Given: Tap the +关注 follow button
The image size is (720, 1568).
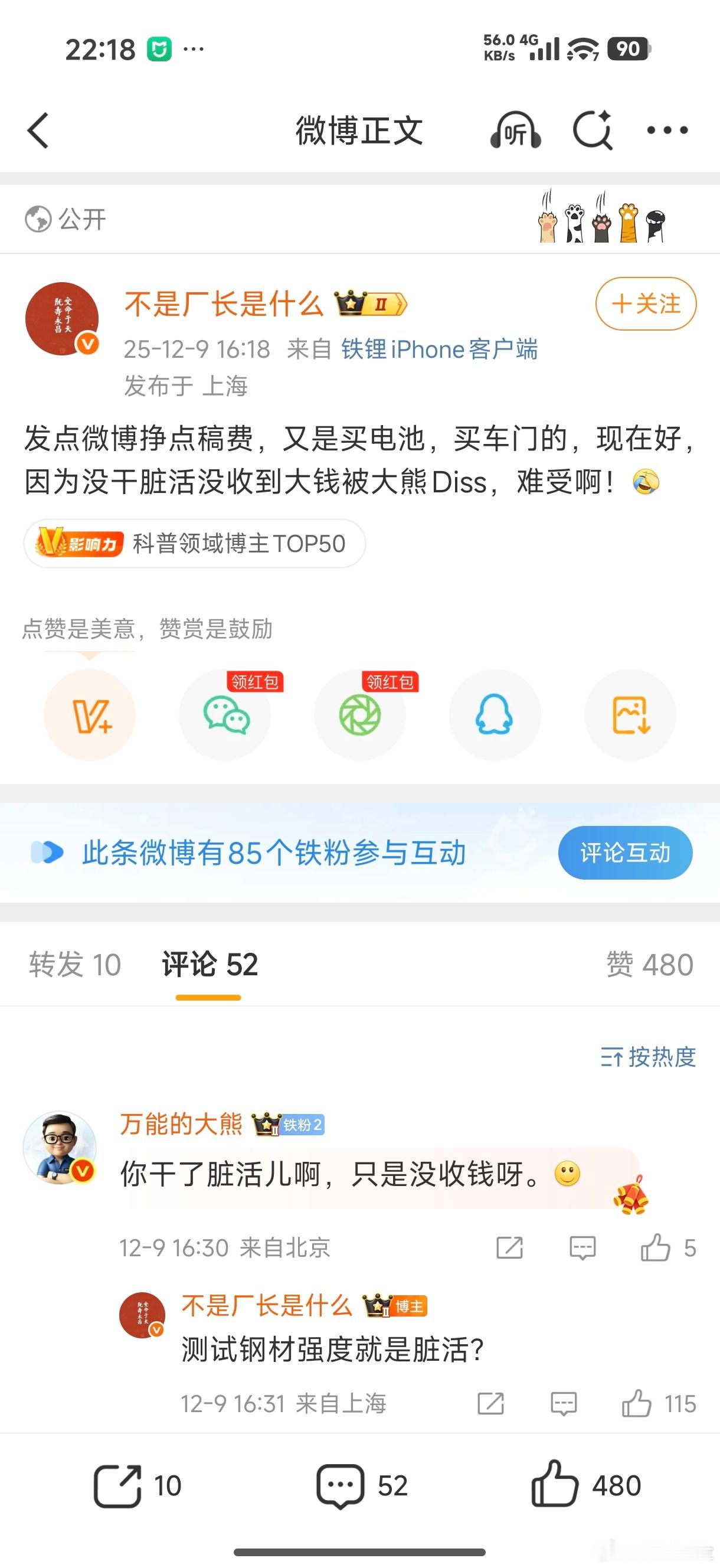Looking at the screenshot, I should coord(645,305).
